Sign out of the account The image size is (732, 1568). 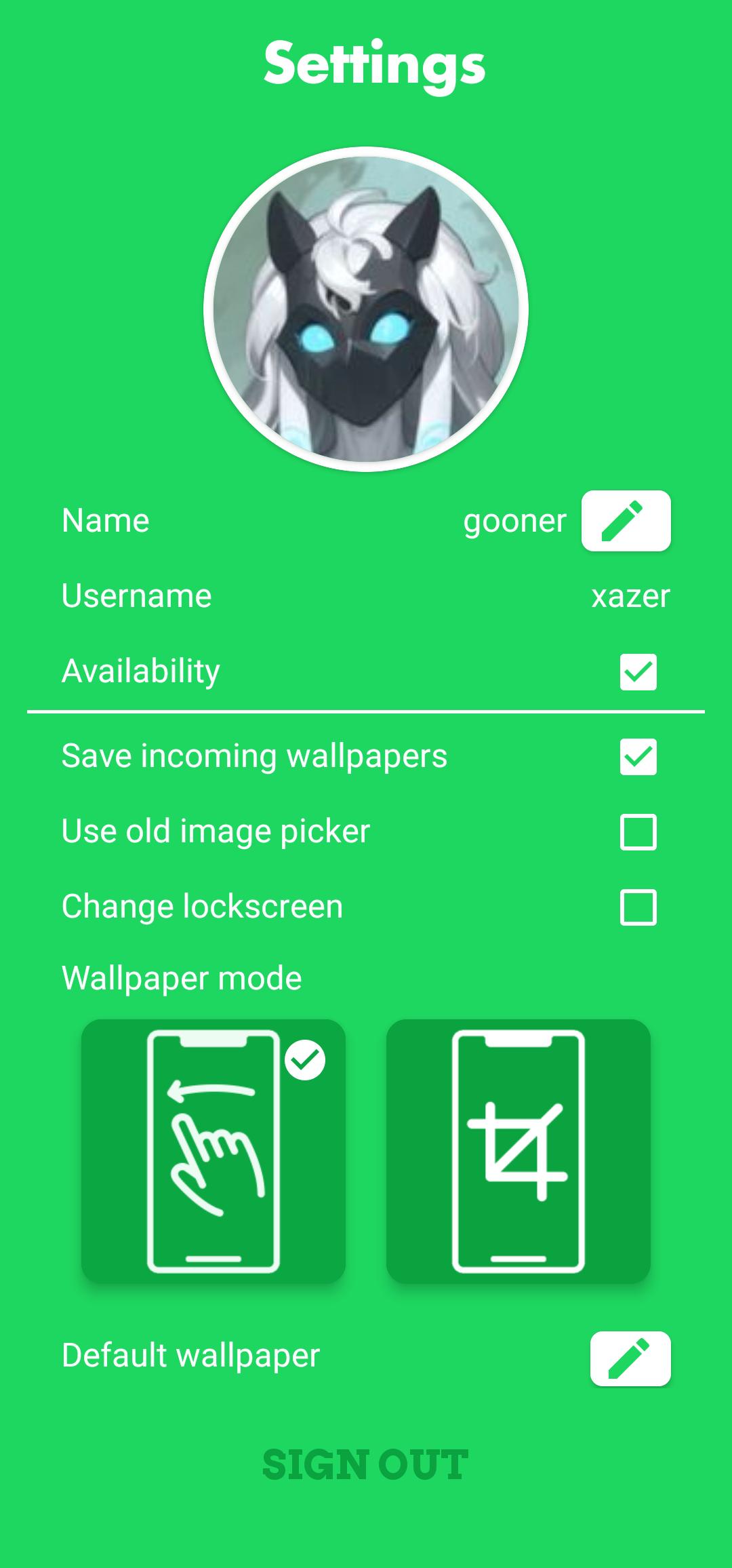[x=365, y=1465]
